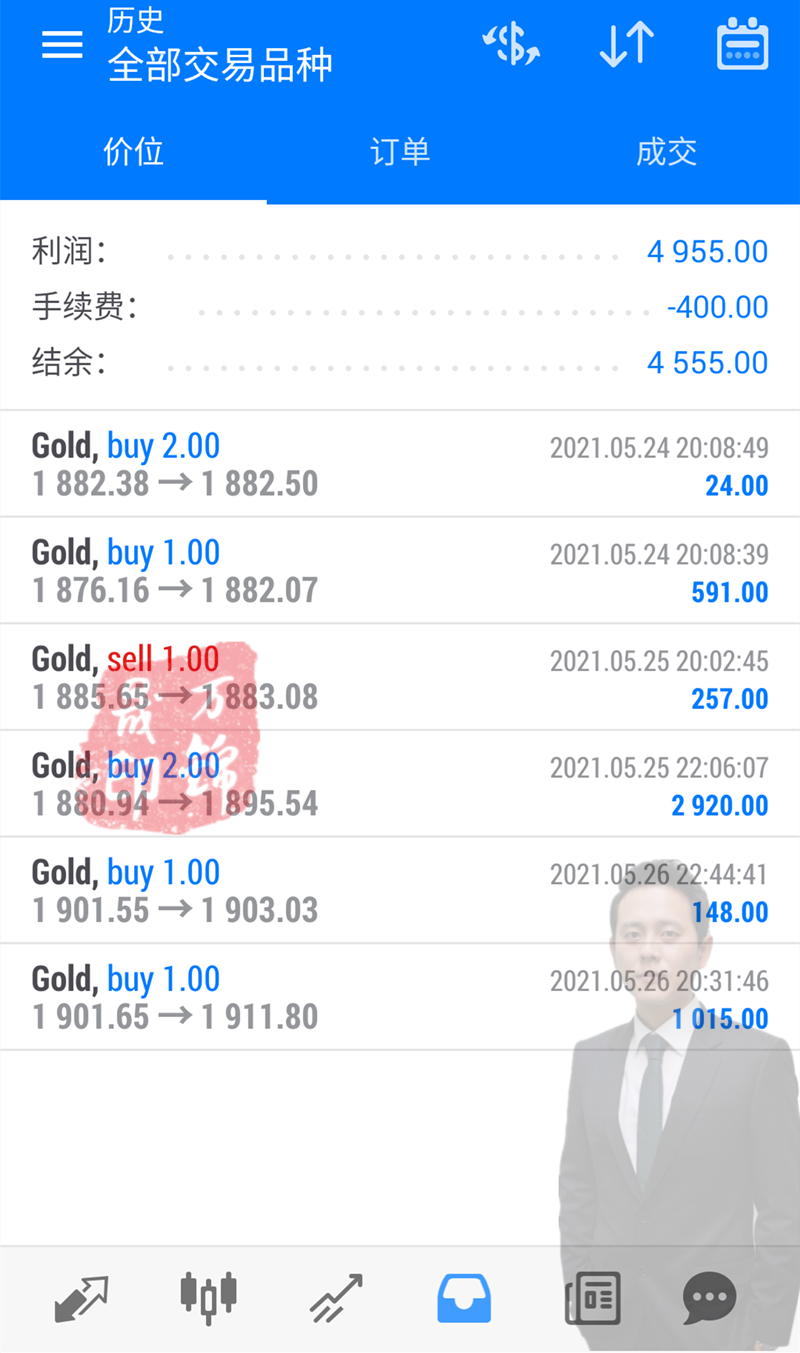The width and height of the screenshot is (800, 1353).
Task: Switch to the trade tab with trend arrow
Action: [x=336, y=1299]
